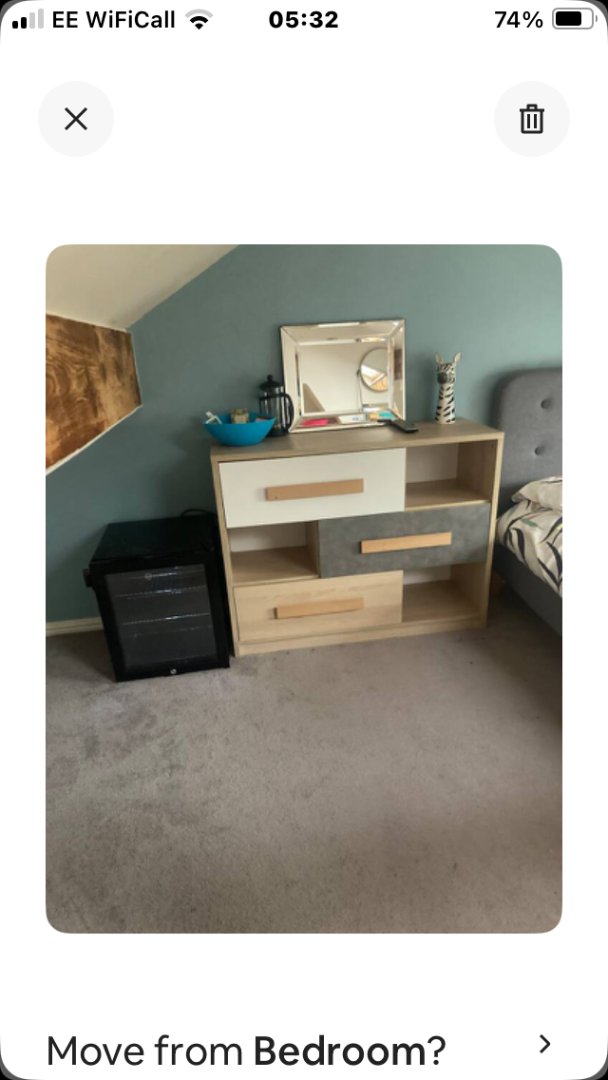Screen dimensions: 608x1080
Task: Tap the bedroom photo
Action: (304, 589)
